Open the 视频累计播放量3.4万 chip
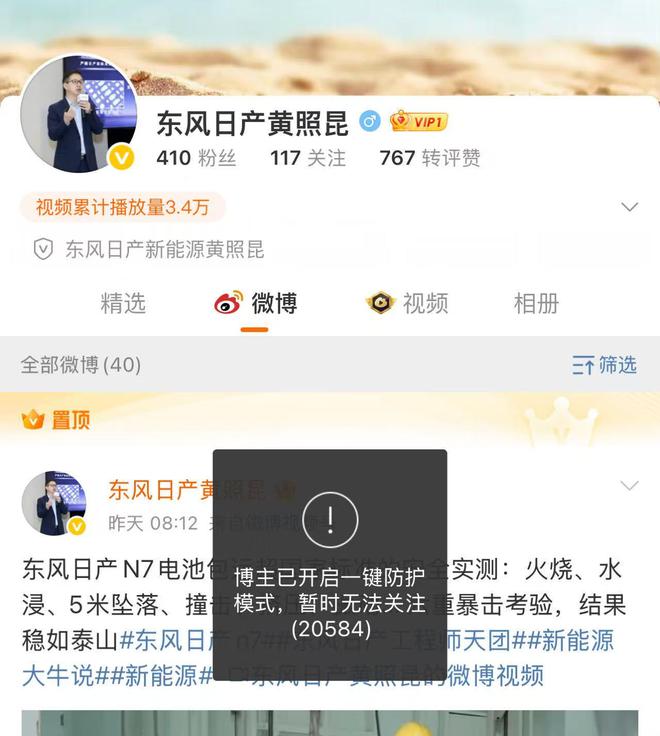Screen dimensions: 660x736 pyautogui.click(x=122, y=207)
